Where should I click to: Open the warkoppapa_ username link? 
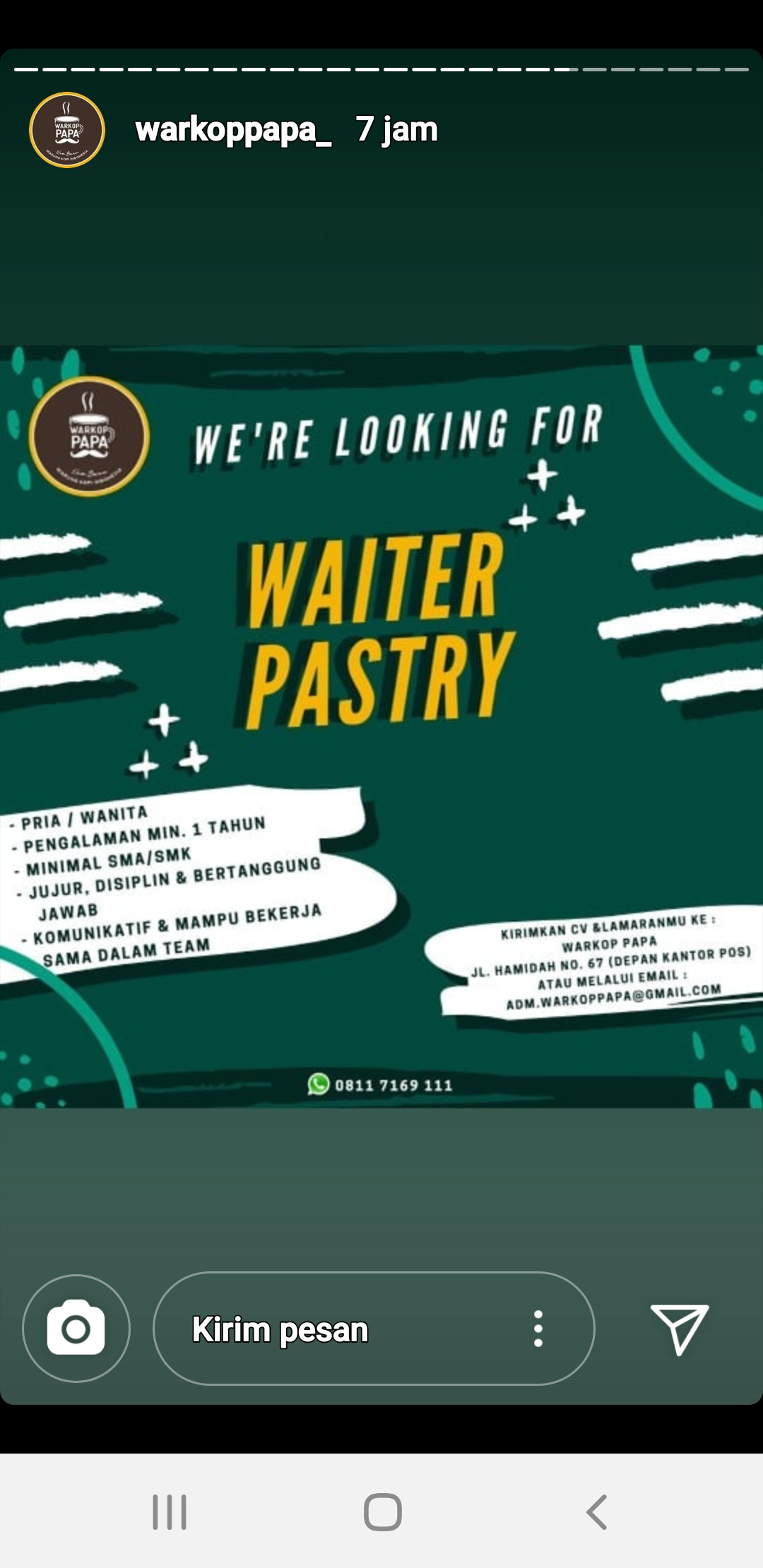click(233, 130)
